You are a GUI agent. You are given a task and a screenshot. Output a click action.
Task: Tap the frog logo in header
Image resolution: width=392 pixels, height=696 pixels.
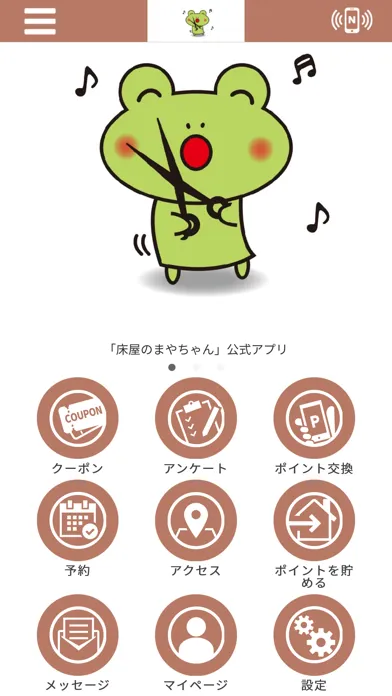click(196, 21)
